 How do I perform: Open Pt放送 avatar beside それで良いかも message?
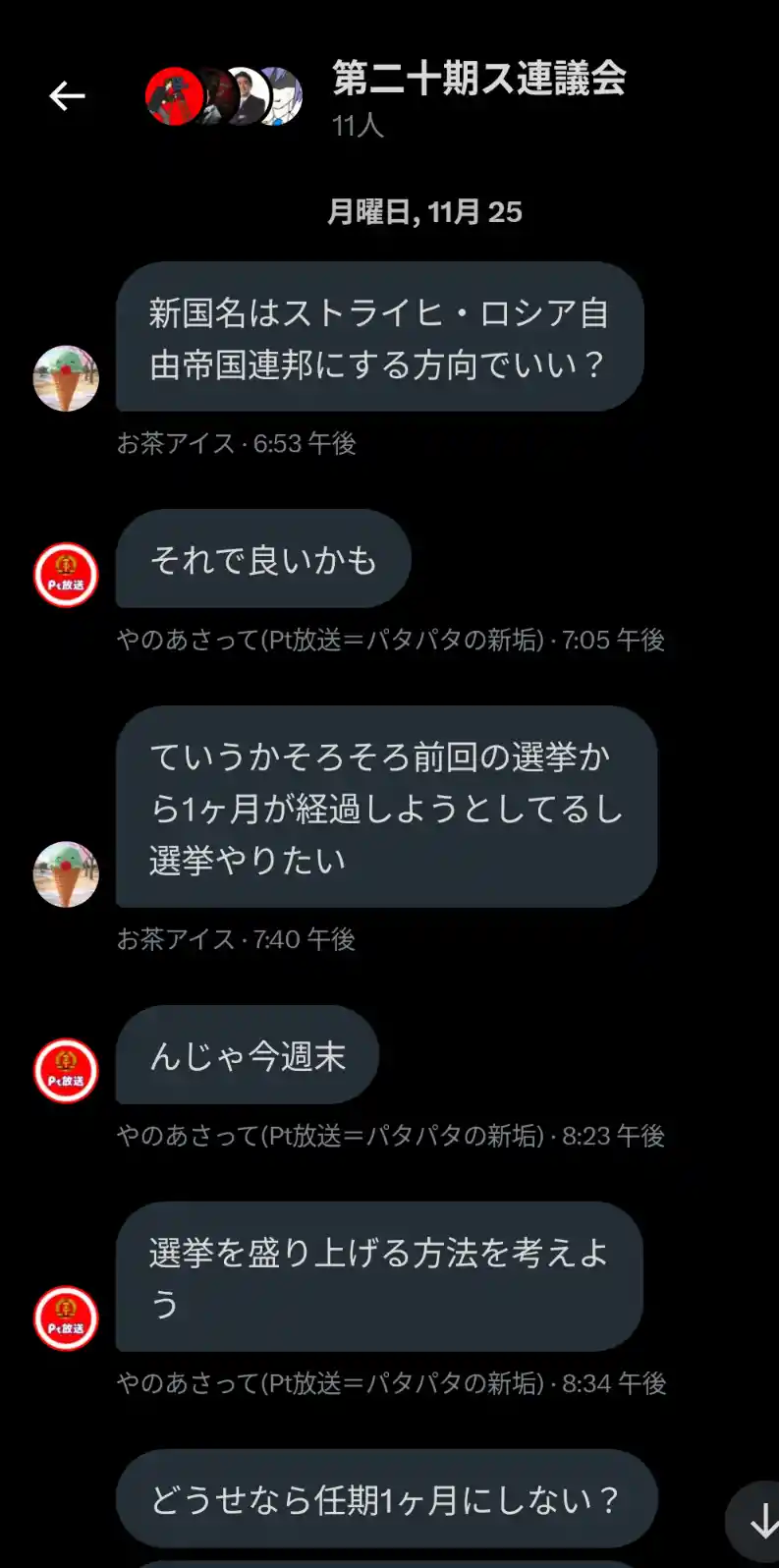(66, 575)
